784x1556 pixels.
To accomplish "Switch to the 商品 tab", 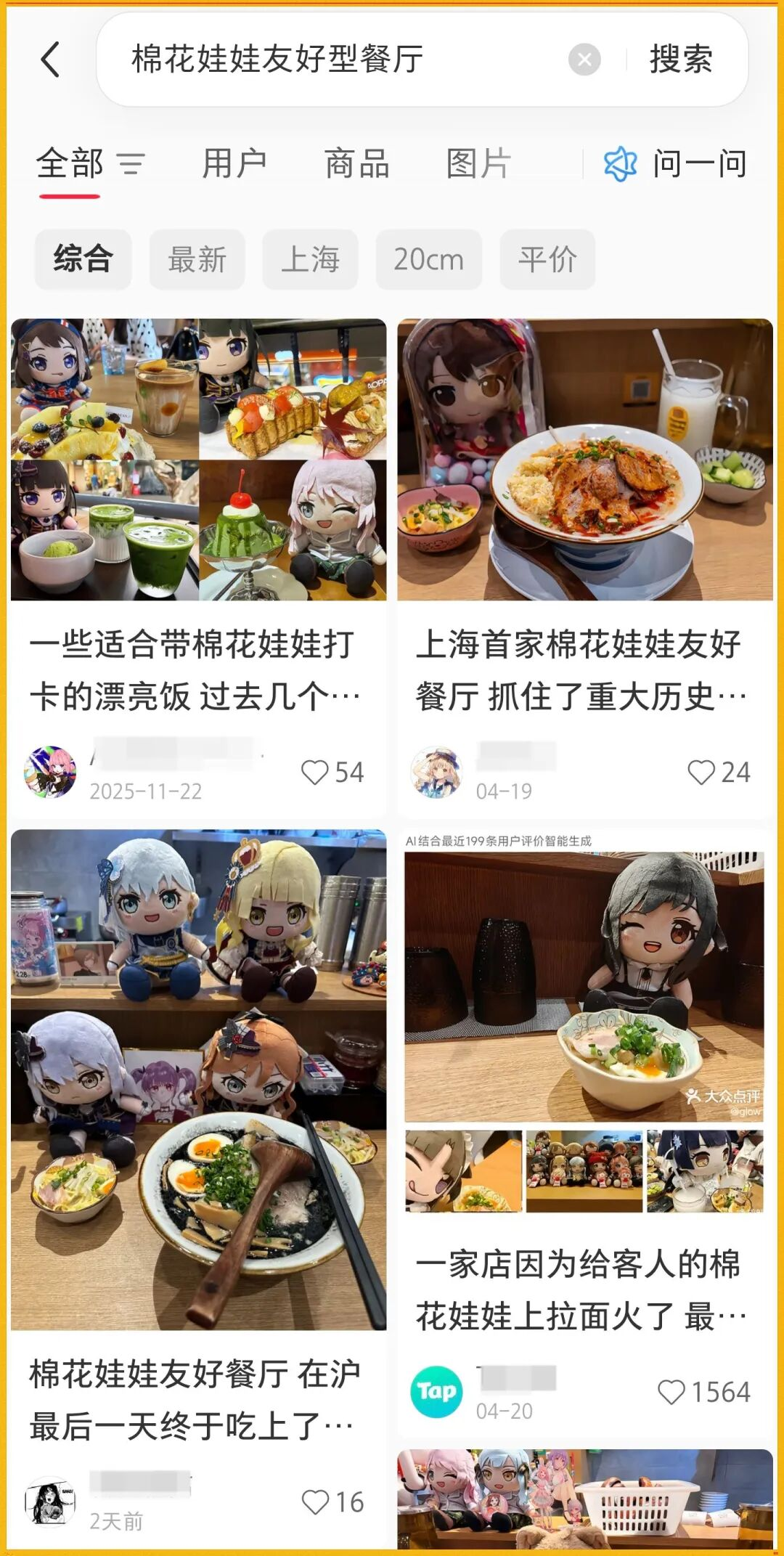I will (356, 163).
